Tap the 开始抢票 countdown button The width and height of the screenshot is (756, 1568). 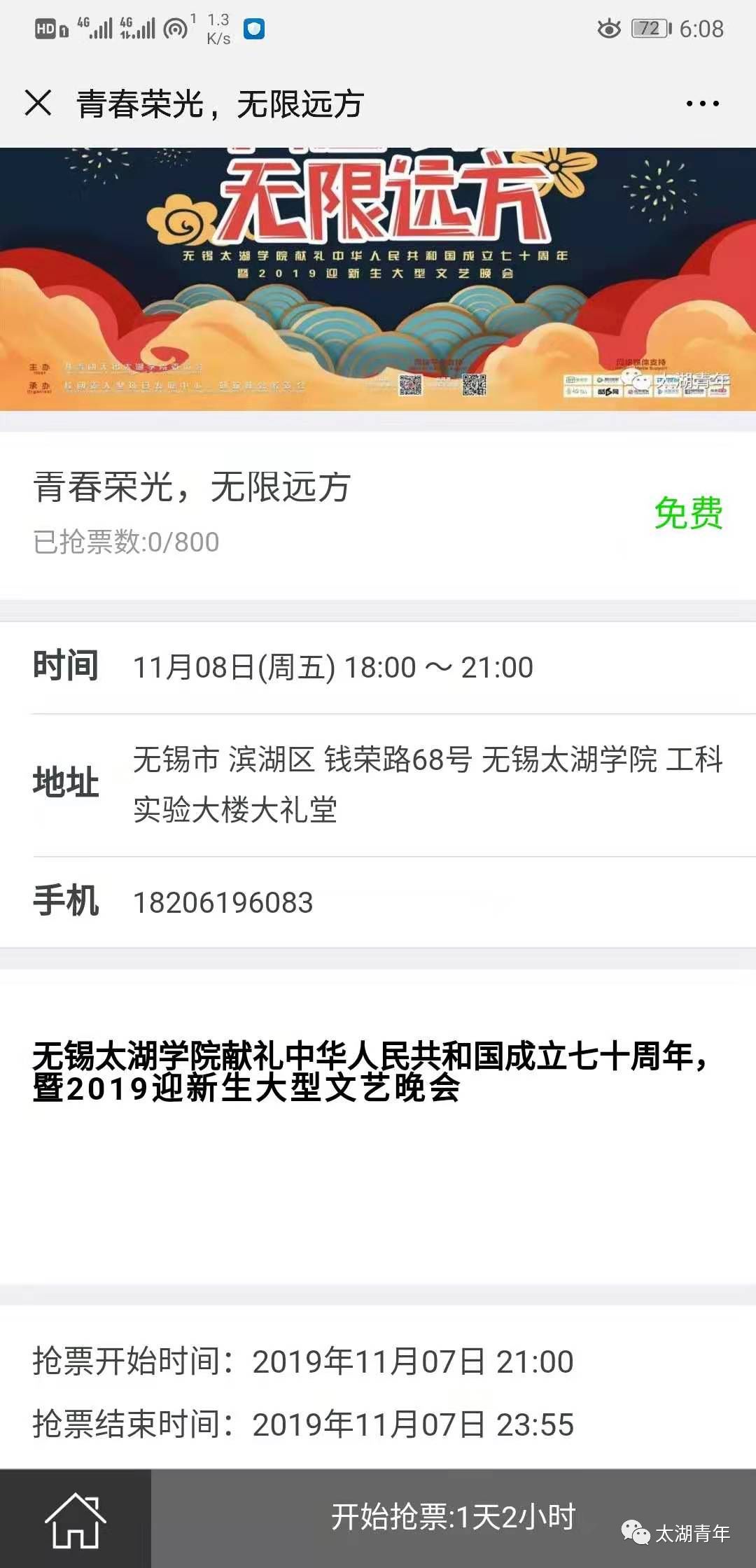[x=454, y=1518]
